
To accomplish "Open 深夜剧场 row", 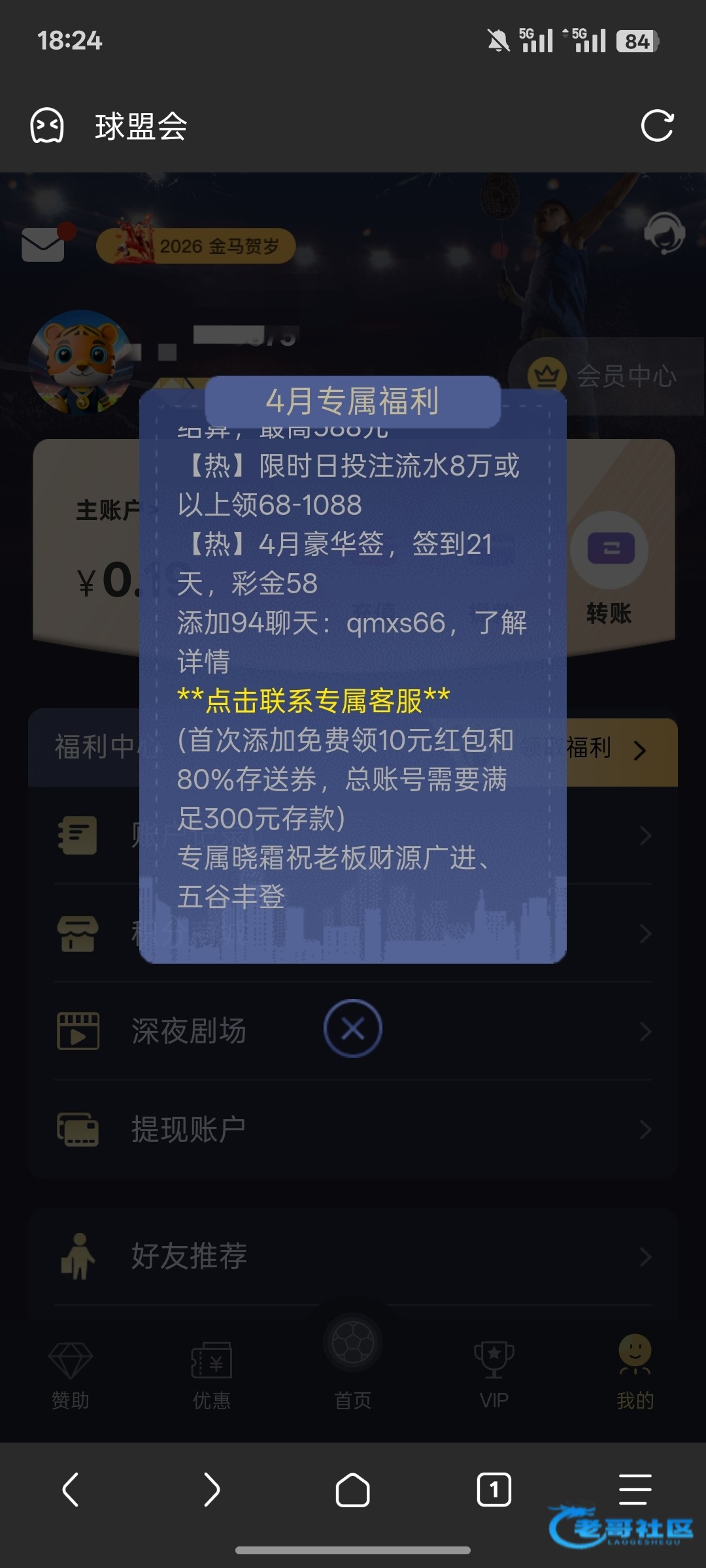I will [188, 1031].
